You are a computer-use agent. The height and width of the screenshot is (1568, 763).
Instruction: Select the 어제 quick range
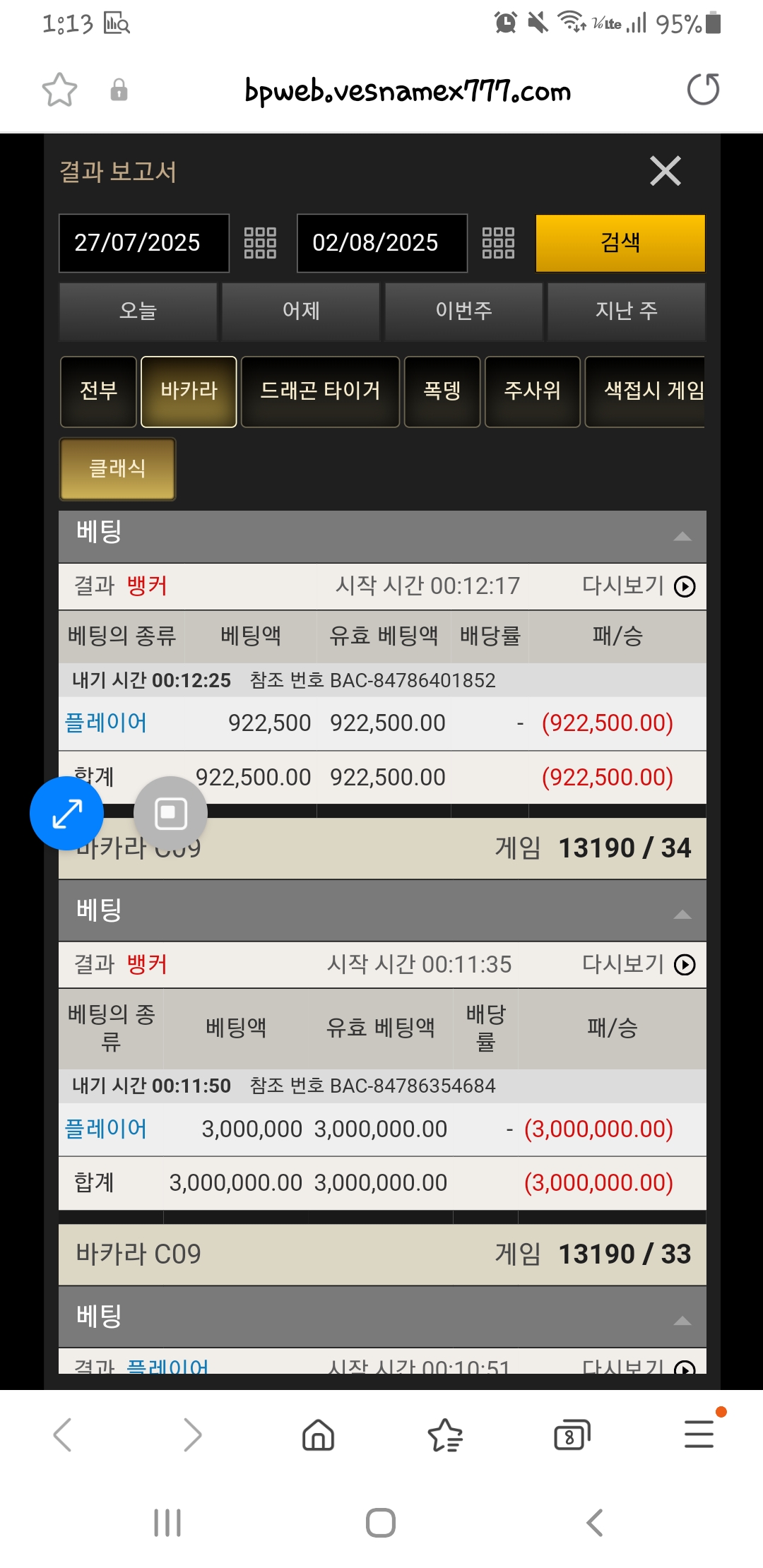pos(301,311)
